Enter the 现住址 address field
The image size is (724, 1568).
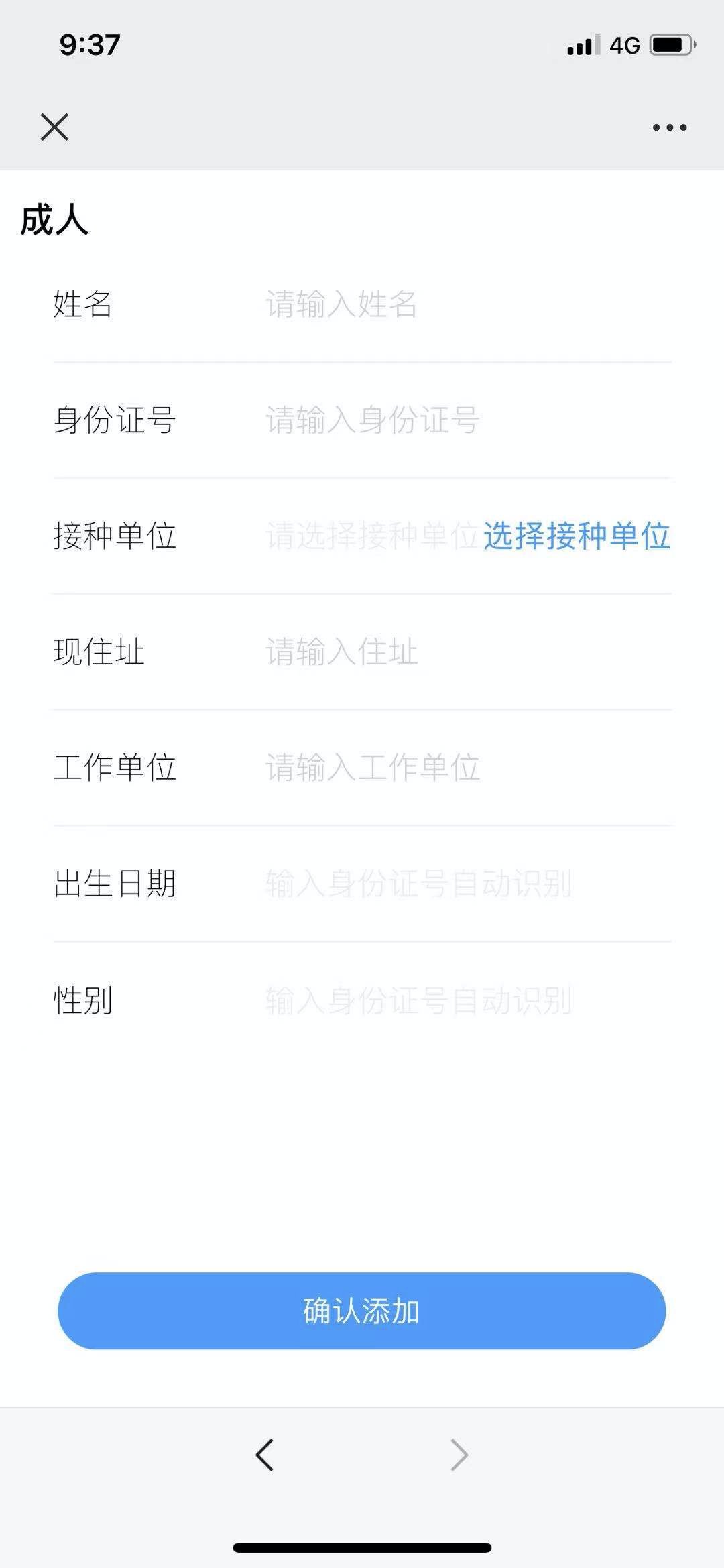(x=463, y=652)
